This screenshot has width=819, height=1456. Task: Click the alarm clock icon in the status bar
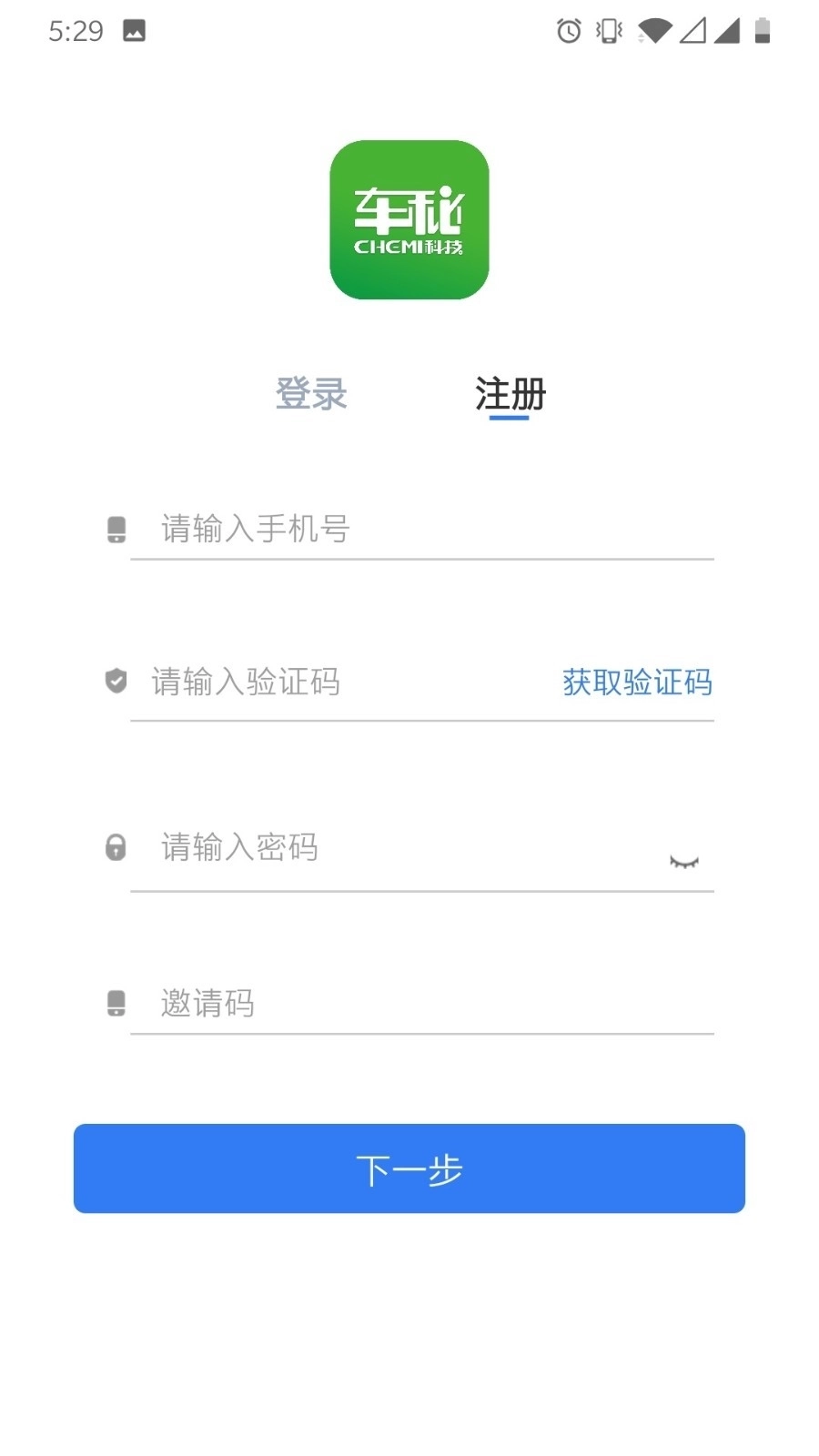click(567, 30)
